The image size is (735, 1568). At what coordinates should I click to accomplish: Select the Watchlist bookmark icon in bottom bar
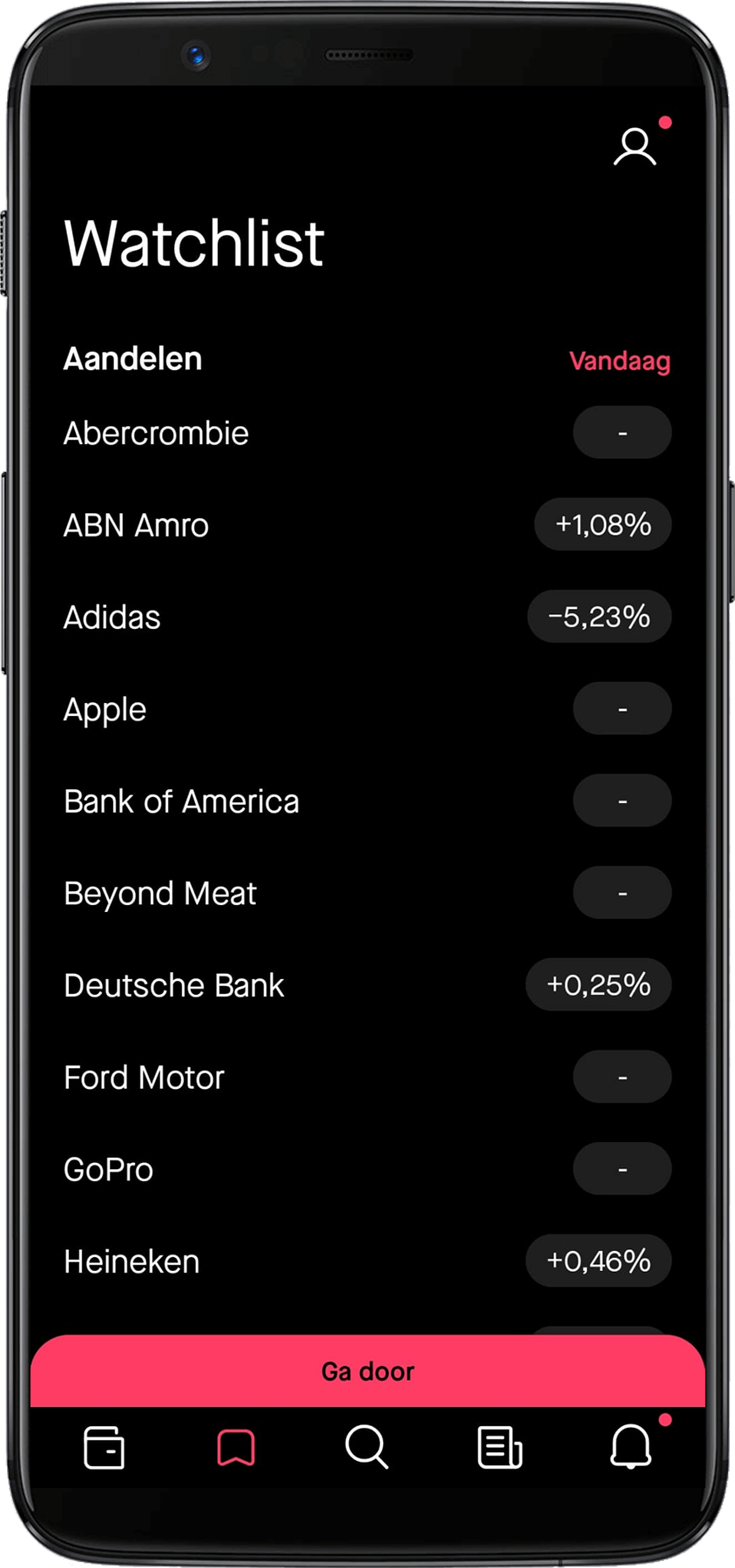tap(235, 1448)
